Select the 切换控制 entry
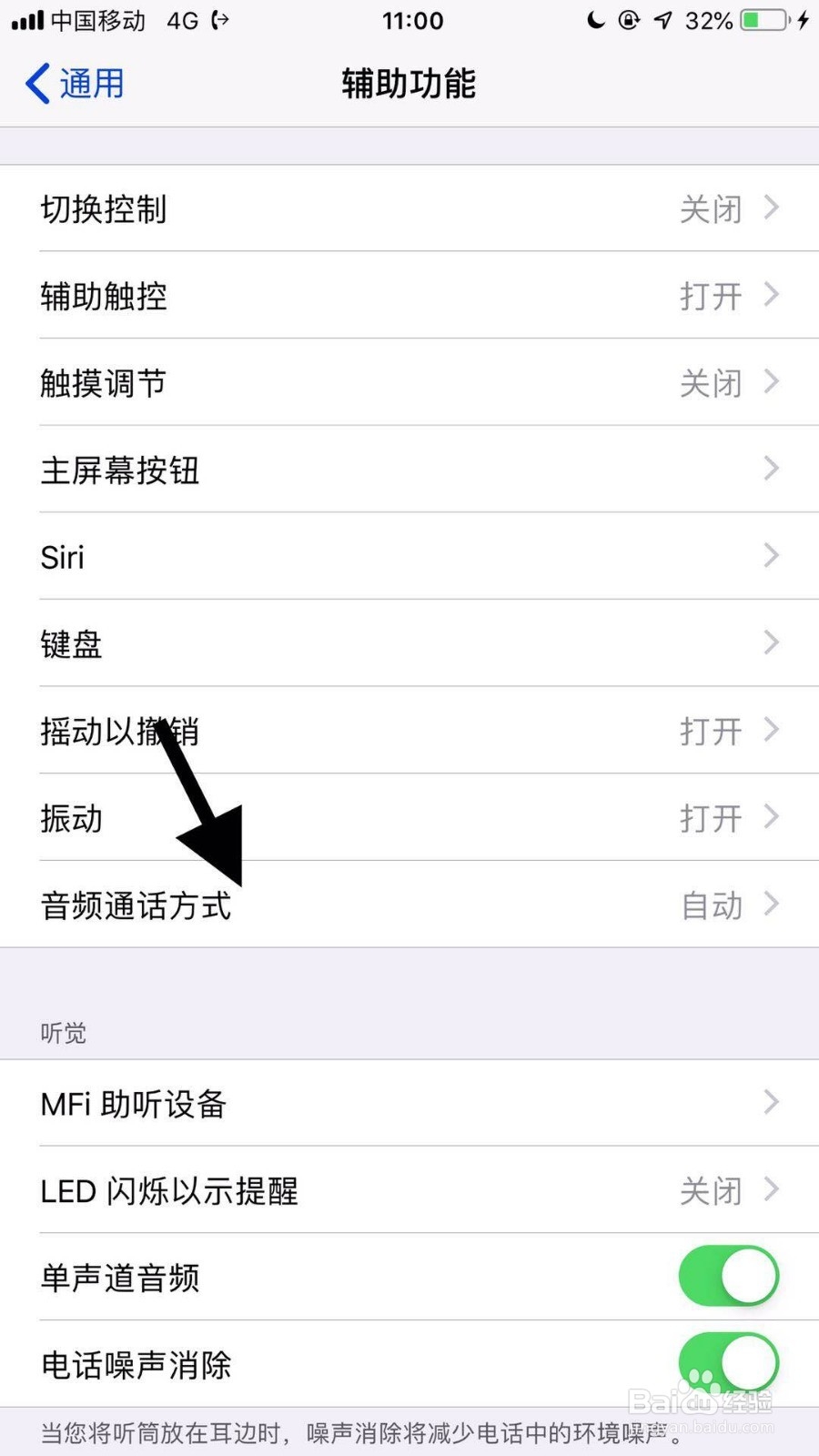 point(409,209)
